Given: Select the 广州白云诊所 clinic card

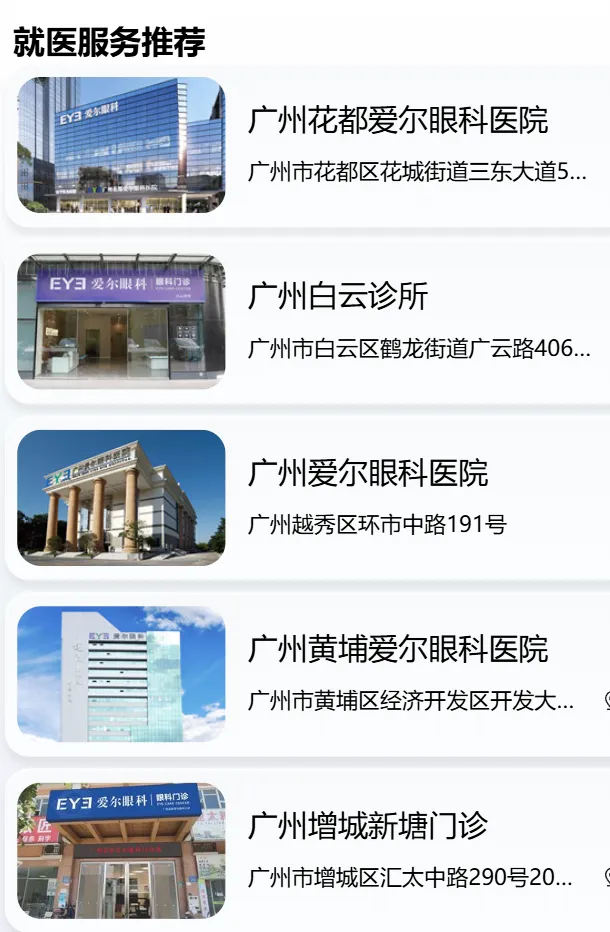Looking at the screenshot, I should pyautogui.click(x=307, y=322).
